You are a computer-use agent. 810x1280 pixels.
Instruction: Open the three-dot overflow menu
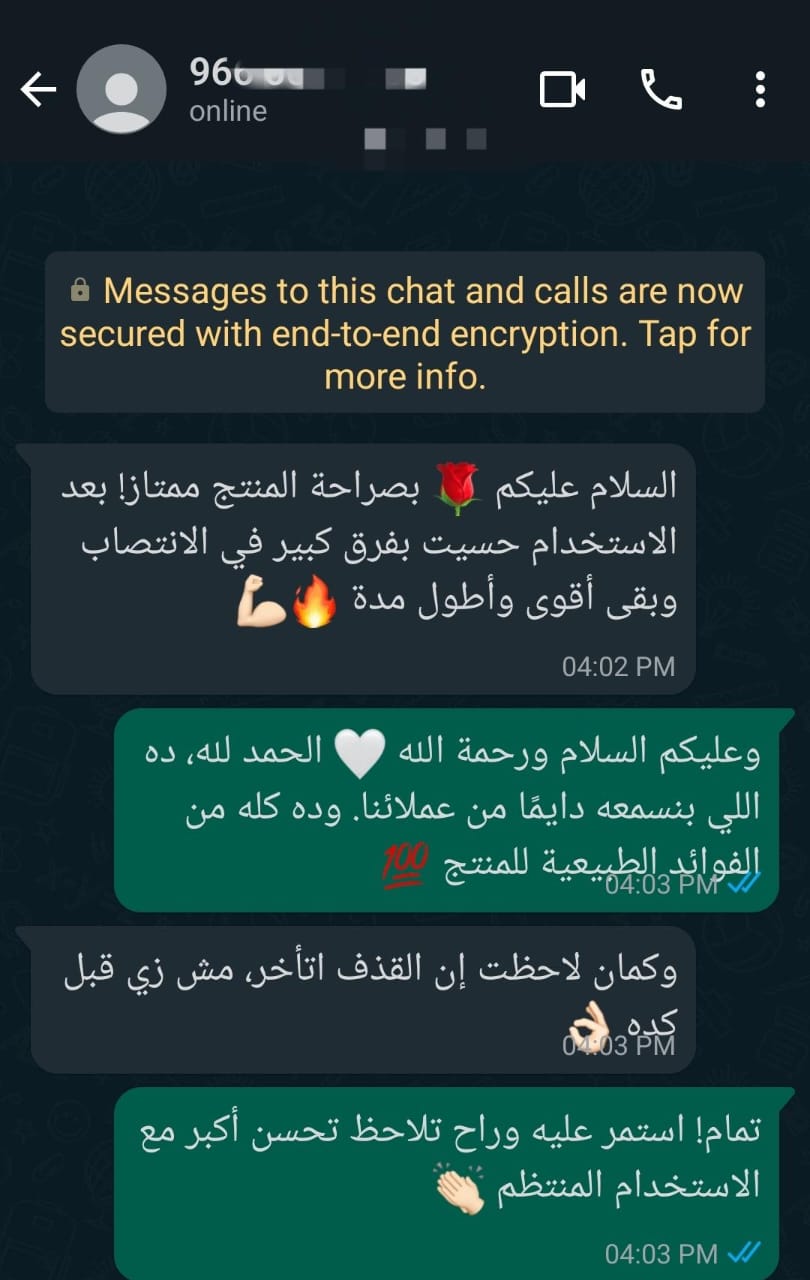[x=760, y=90]
